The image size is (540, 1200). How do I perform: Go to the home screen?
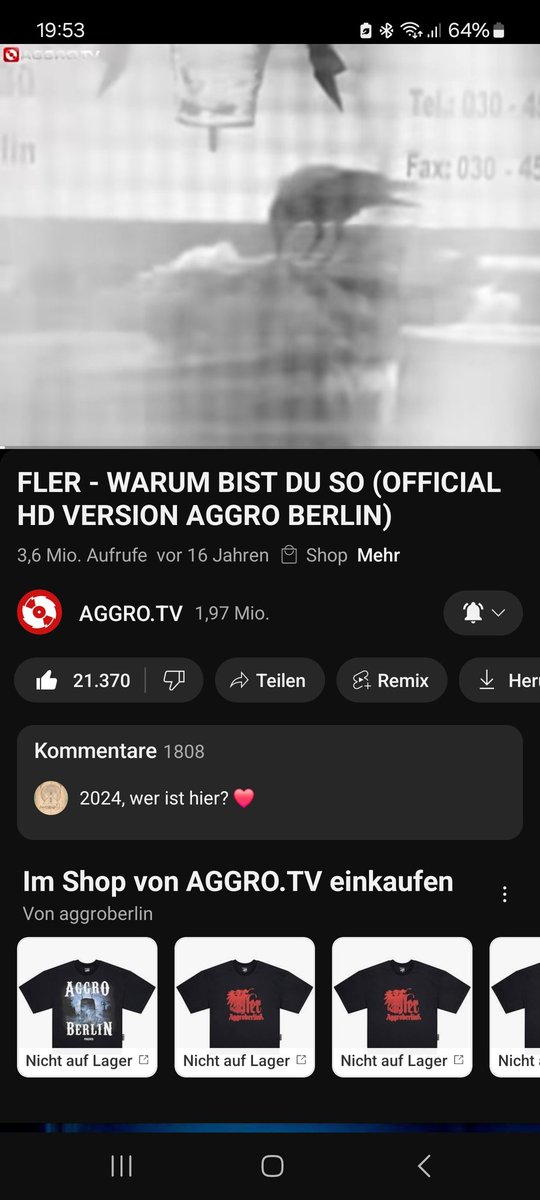tap(271, 1165)
